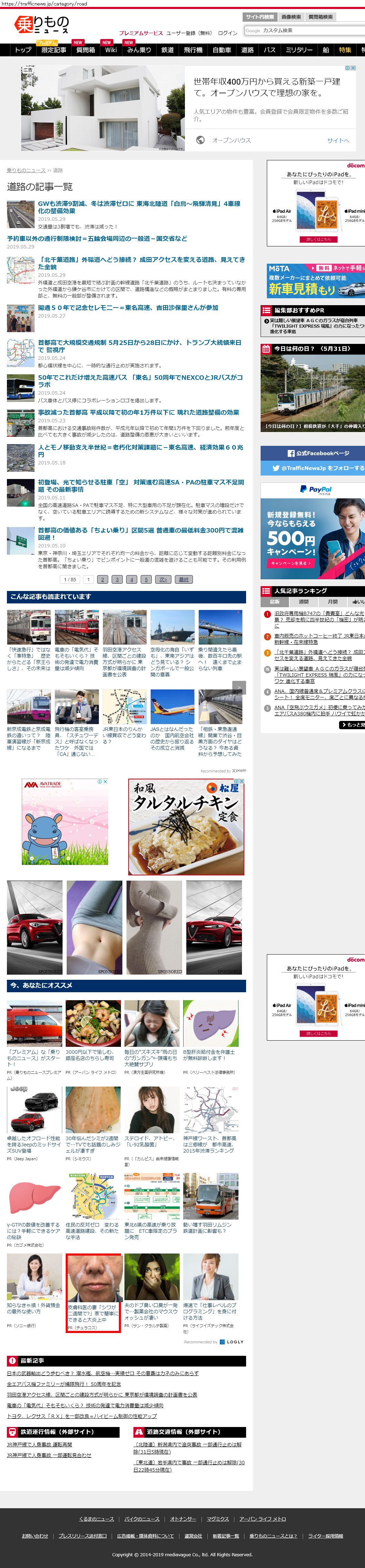
Task: Open JR神戸線で人身事故 運転再開 link
Action: tap(39, 1444)
